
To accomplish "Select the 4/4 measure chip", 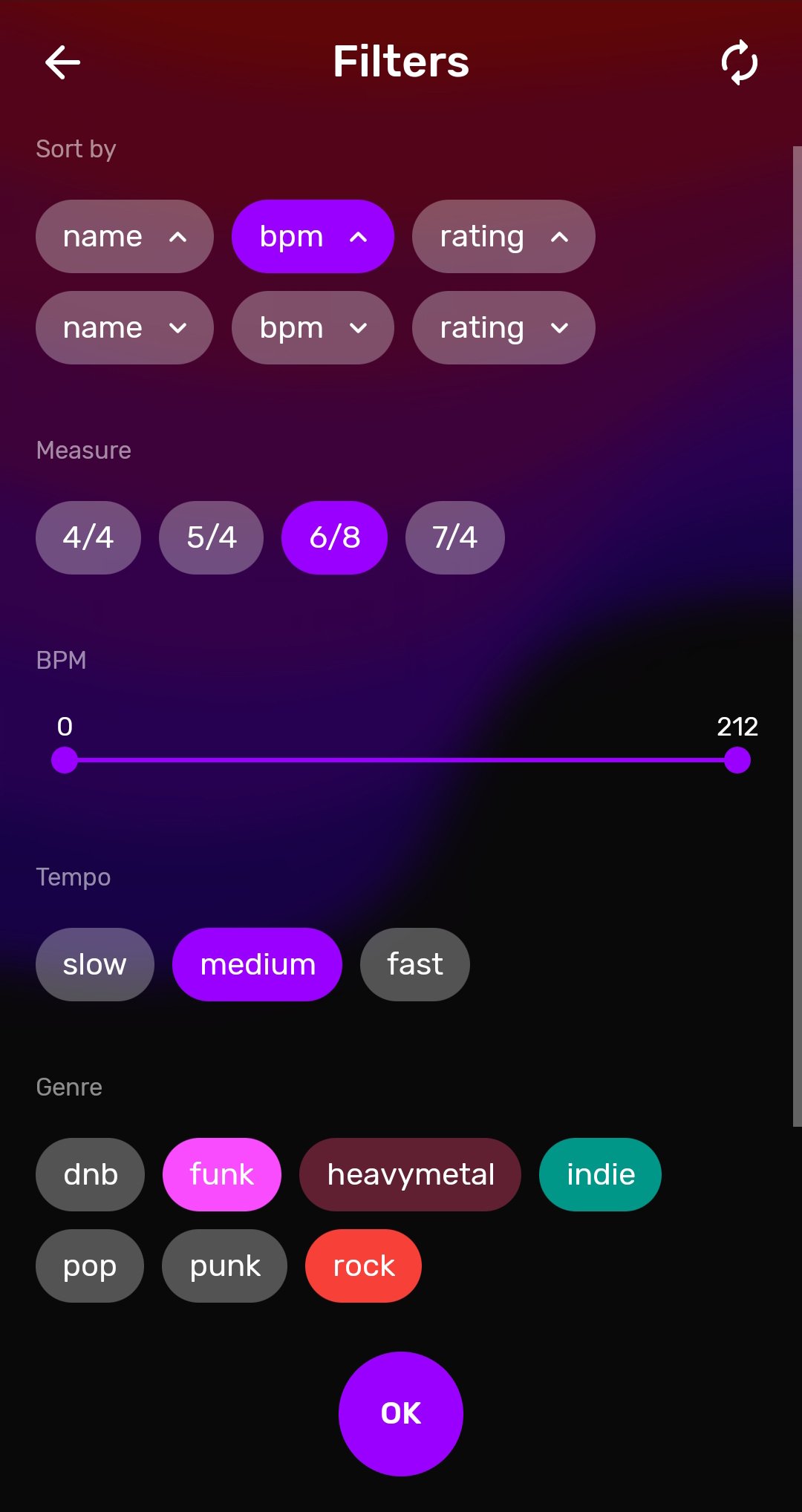I will click(x=88, y=537).
